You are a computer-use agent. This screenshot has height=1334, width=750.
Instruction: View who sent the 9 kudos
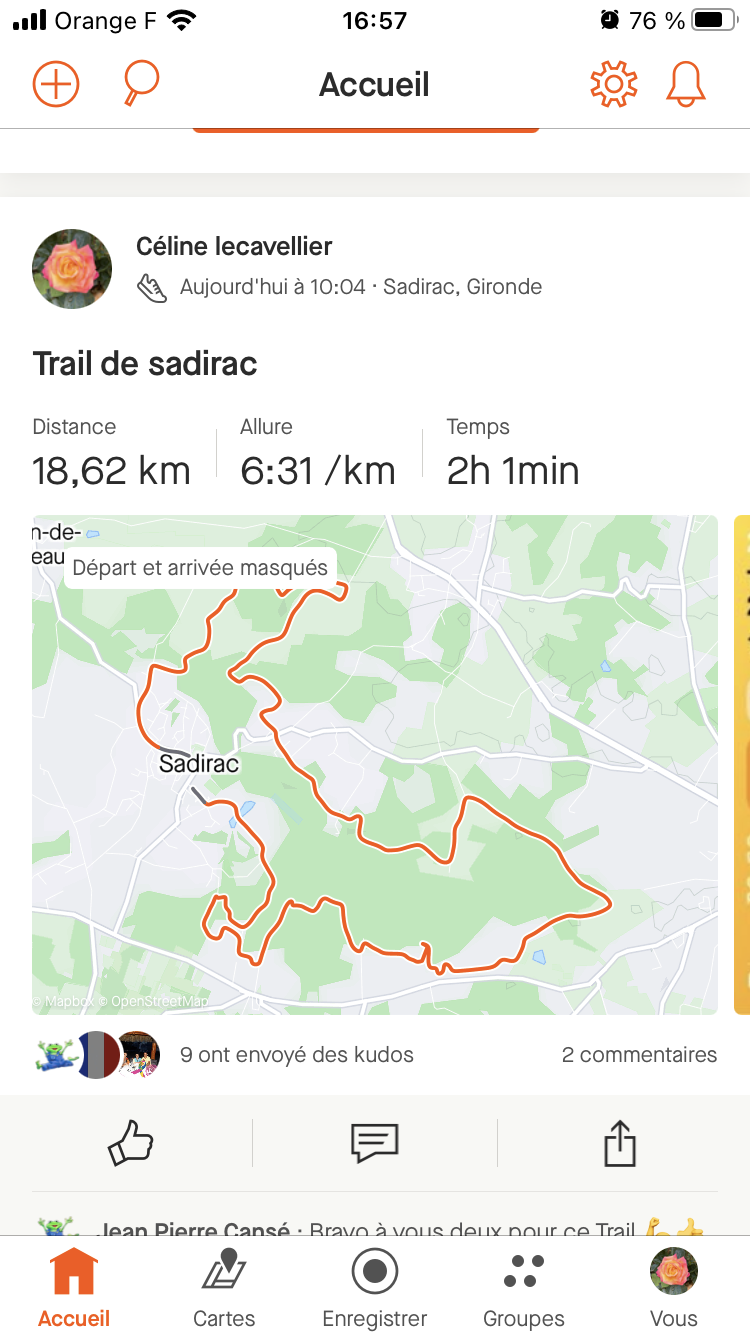point(296,1054)
